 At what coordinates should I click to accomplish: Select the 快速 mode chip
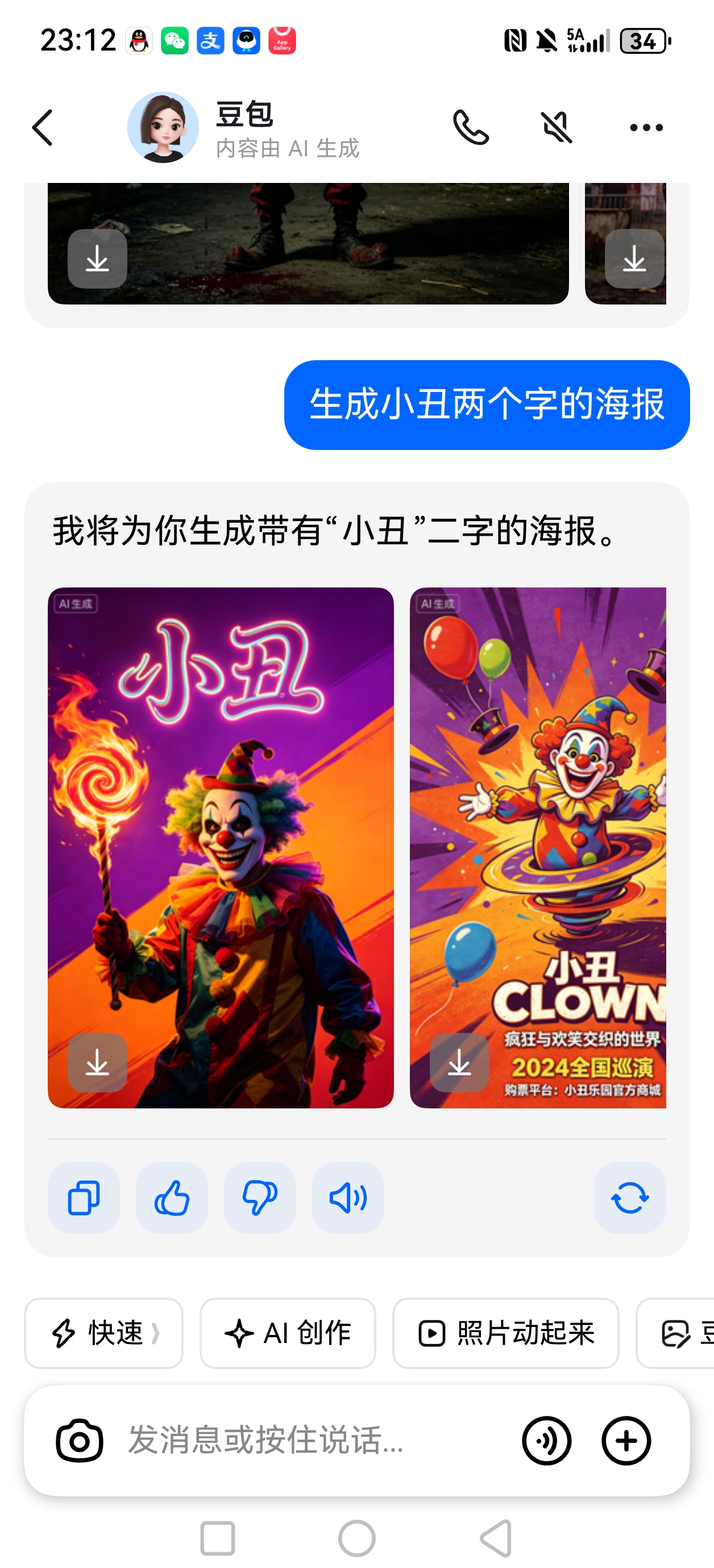click(103, 1333)
